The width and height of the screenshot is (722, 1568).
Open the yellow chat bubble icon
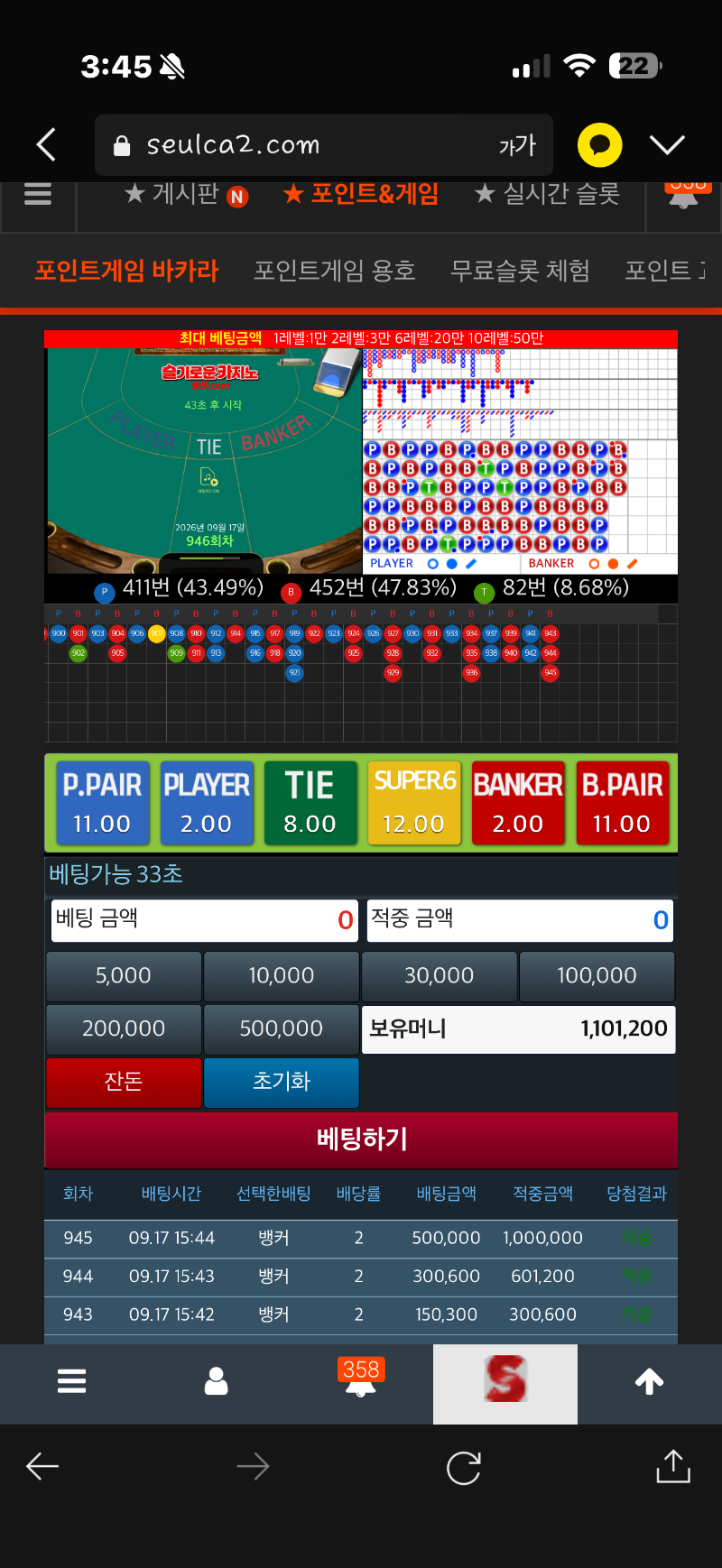tap(600, 144)
